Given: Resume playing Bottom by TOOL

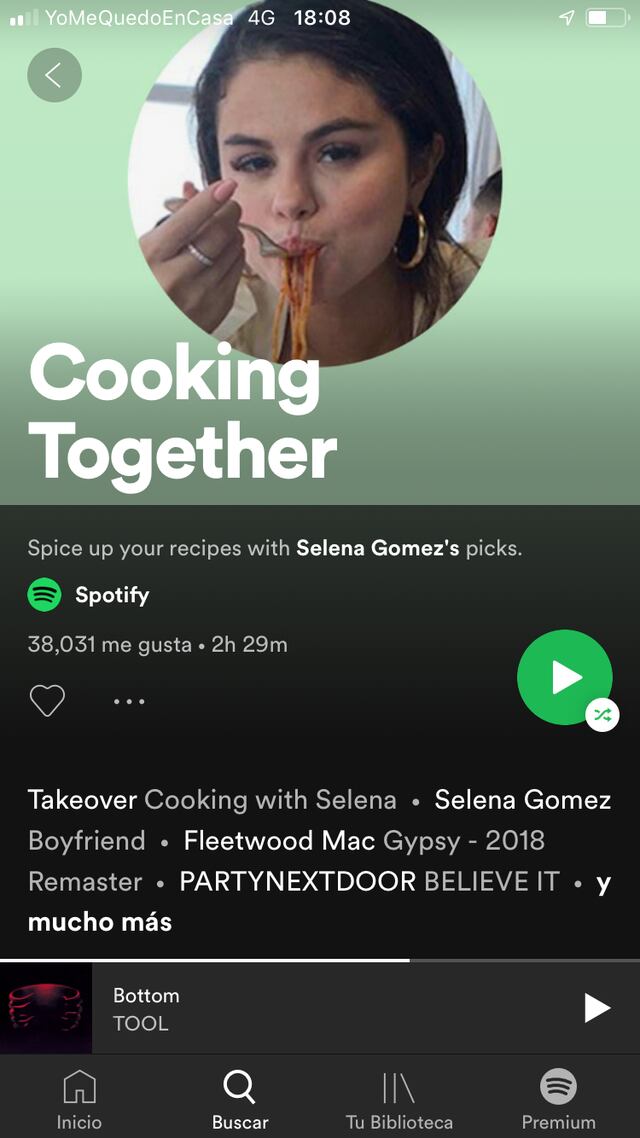Looking at the screenshot, I should click(596, 1008).
